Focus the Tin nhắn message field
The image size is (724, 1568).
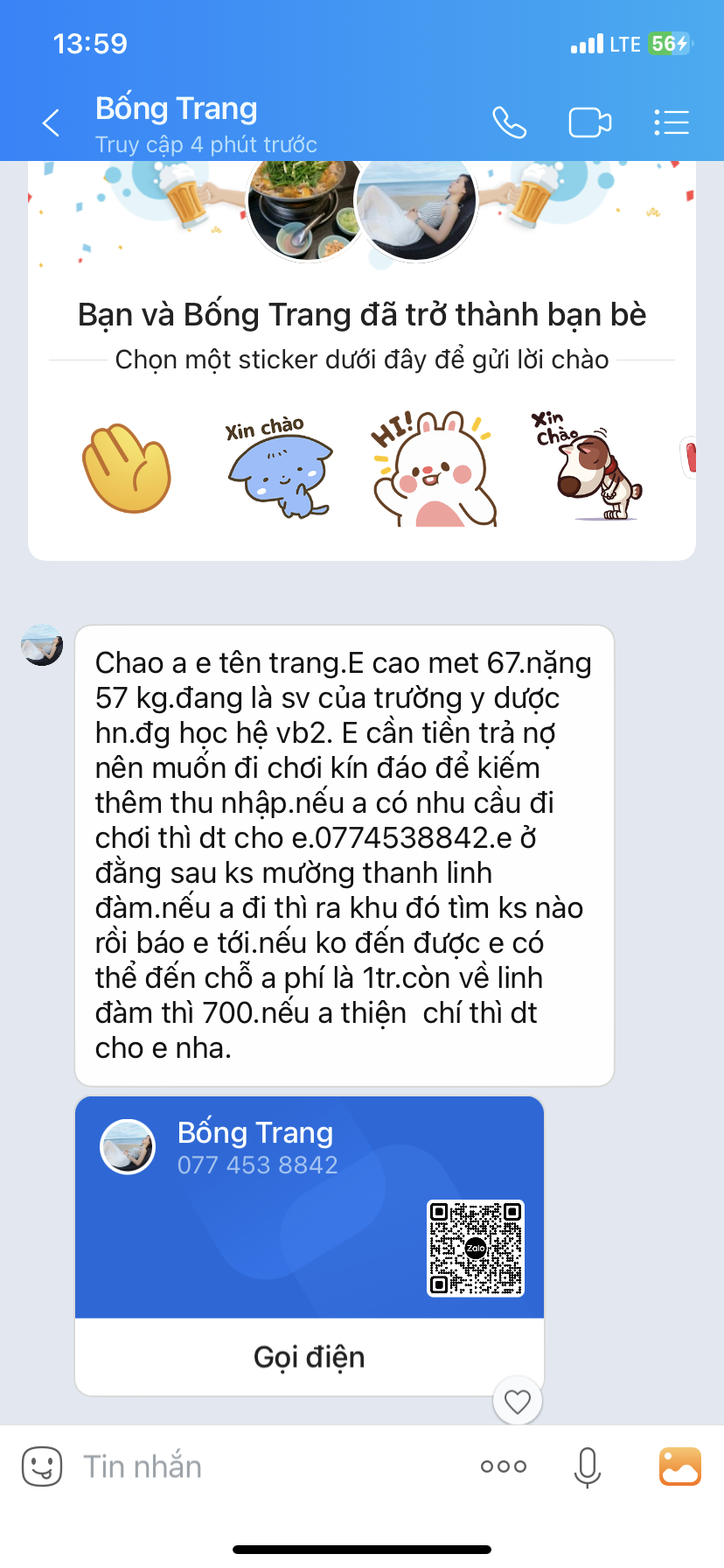(262, 1466)
